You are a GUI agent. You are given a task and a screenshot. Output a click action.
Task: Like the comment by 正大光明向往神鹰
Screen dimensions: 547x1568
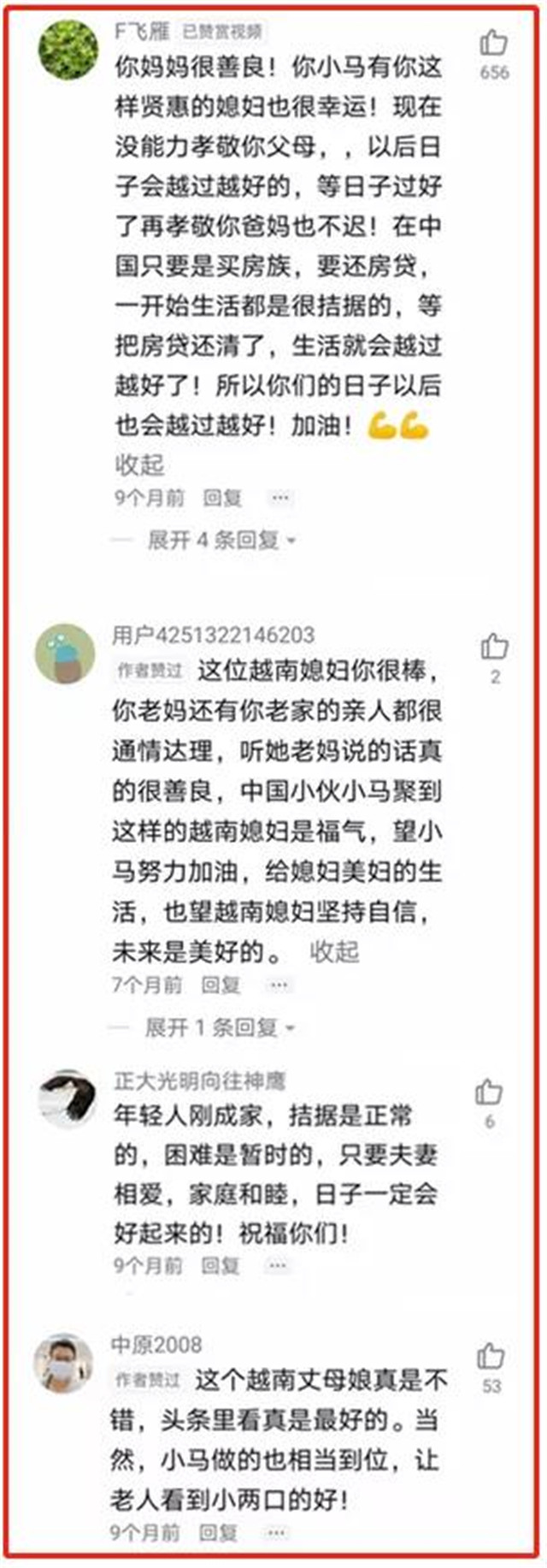pos(489,1092)
